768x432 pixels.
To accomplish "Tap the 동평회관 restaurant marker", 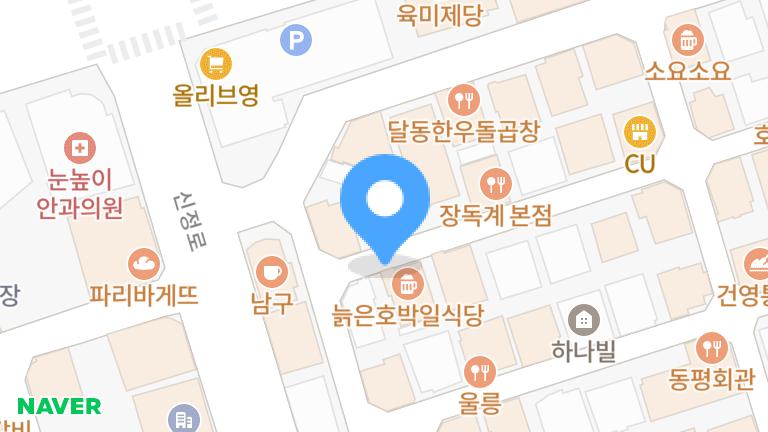I will tap(711, 348).
